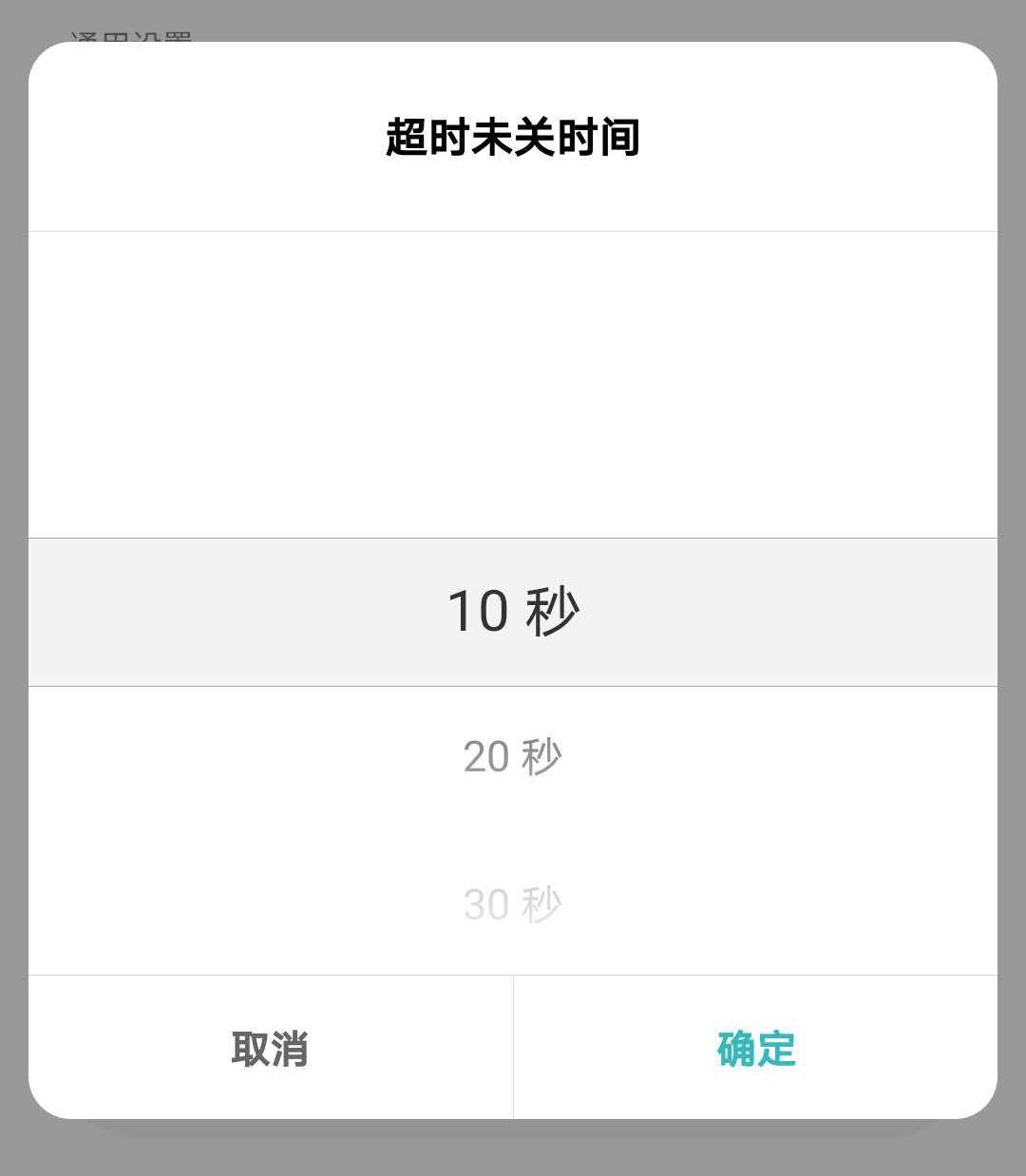Image resolution: width=1026 pixels, height=1176 pixels.
Task: Click the gray selection band in the picker
Action: tap(513, 609)
